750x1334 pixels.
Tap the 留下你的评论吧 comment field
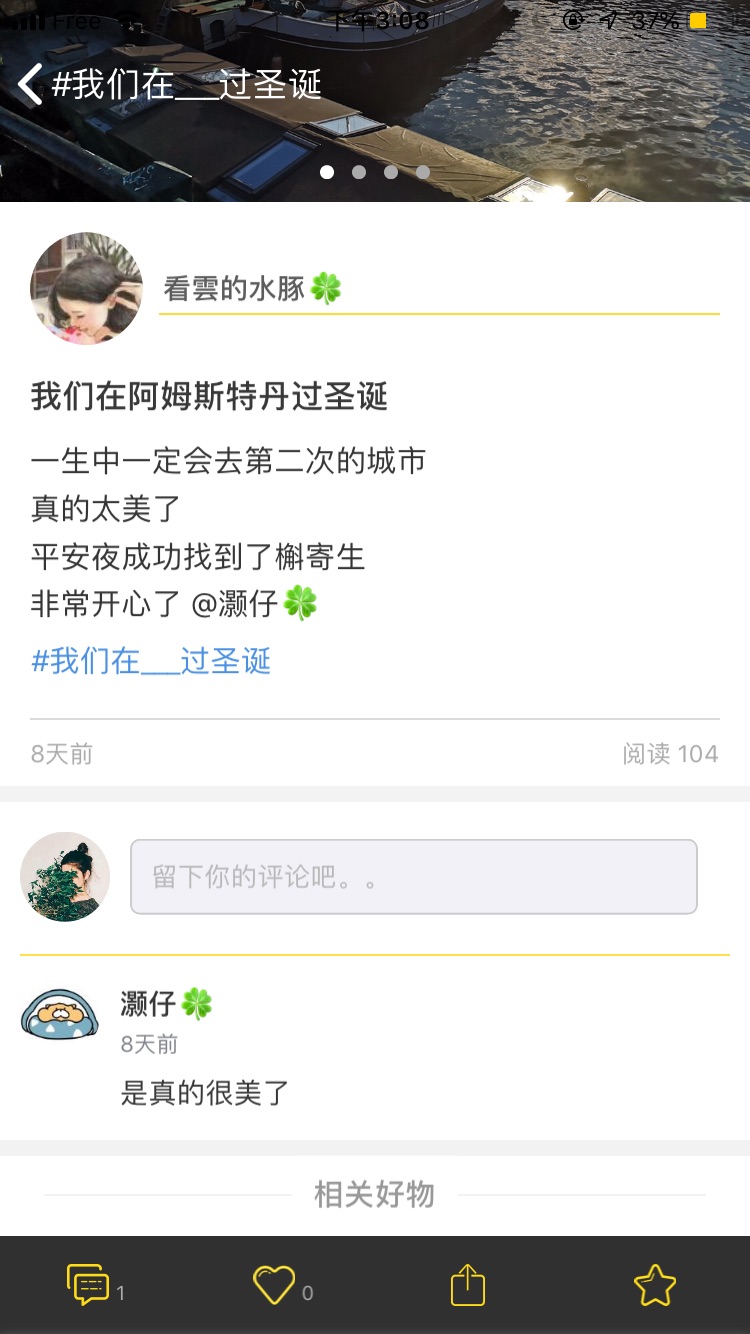click(413, 877)
